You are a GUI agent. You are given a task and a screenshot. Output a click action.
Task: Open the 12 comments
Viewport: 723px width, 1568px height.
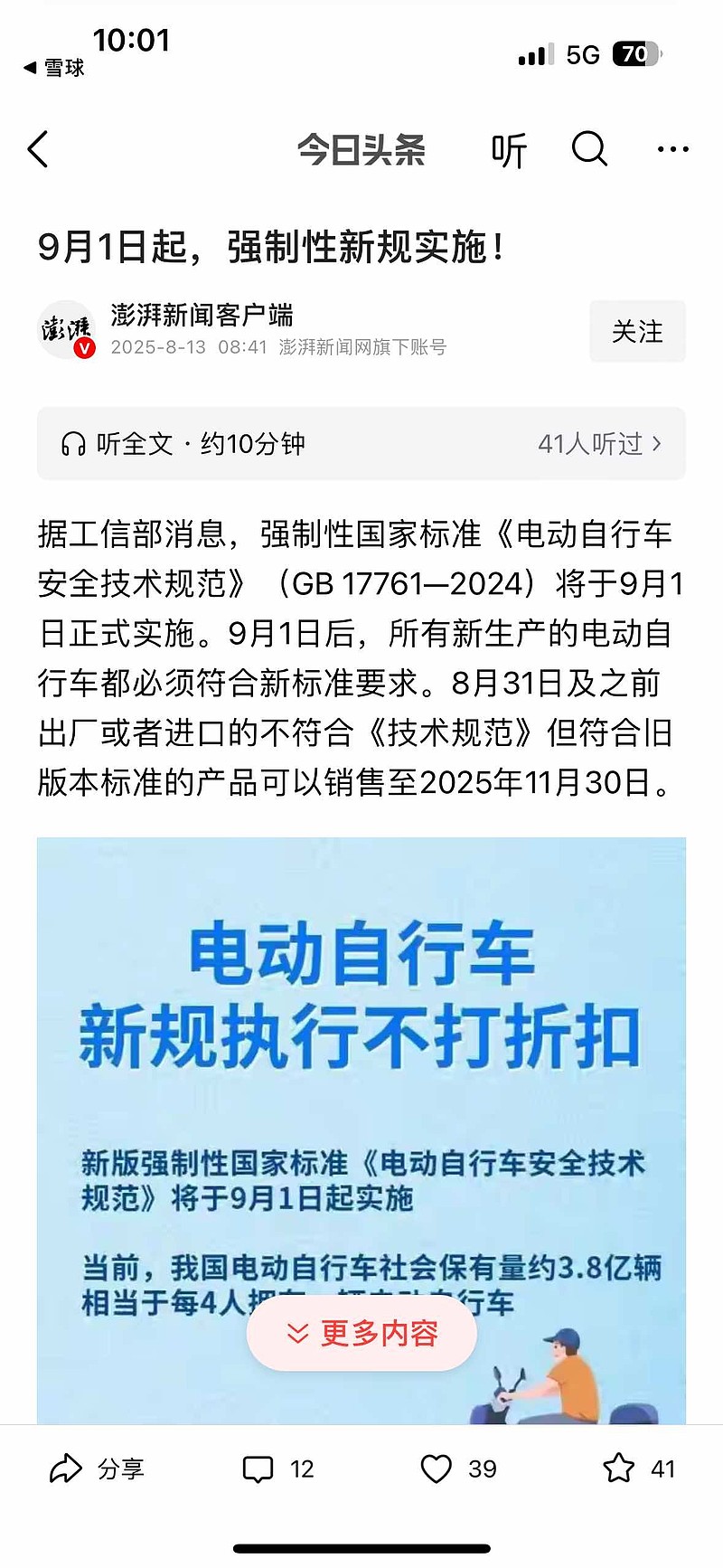point(278,1469)
